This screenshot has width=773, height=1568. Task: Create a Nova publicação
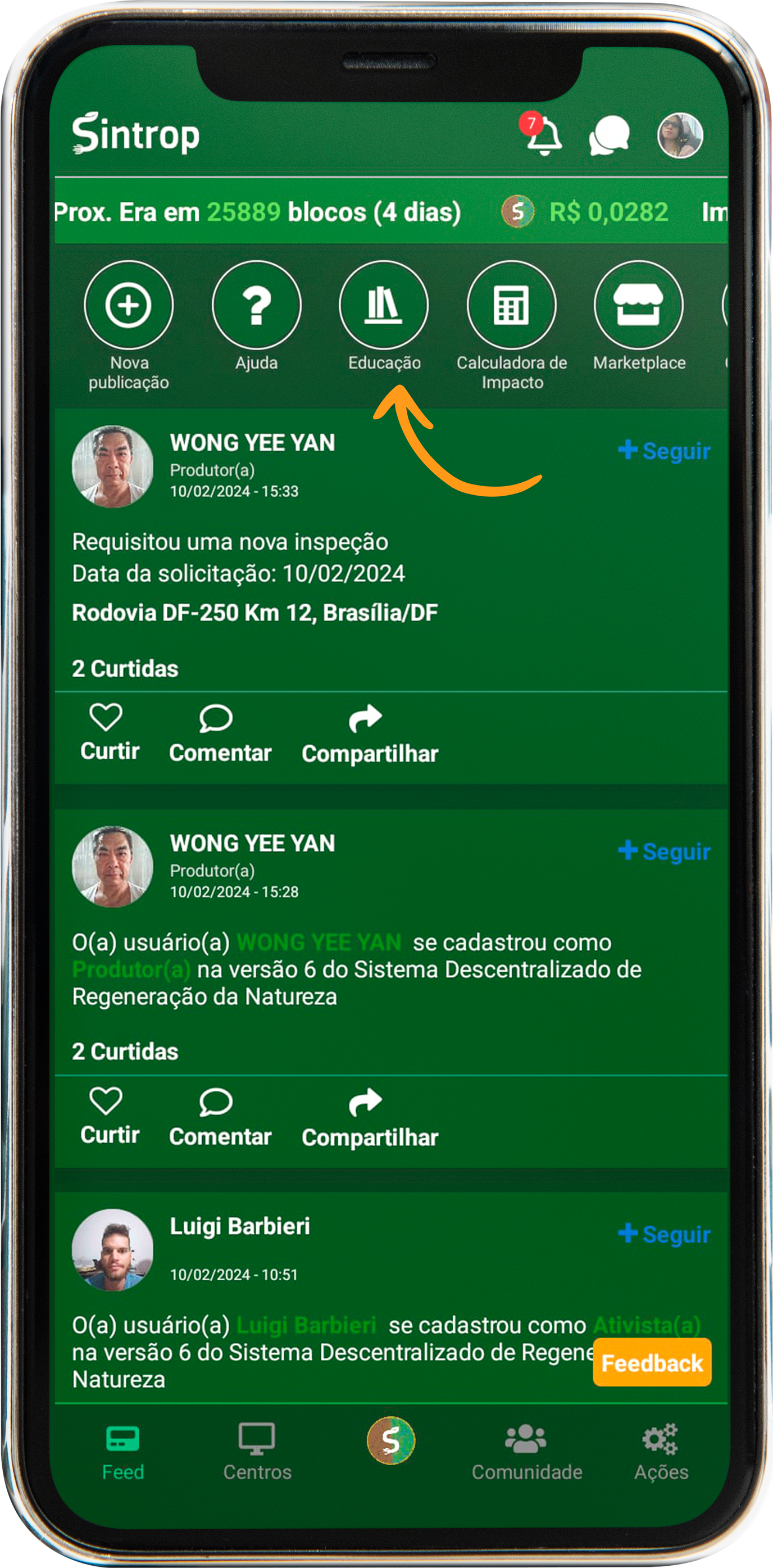(x=129, y=305)
